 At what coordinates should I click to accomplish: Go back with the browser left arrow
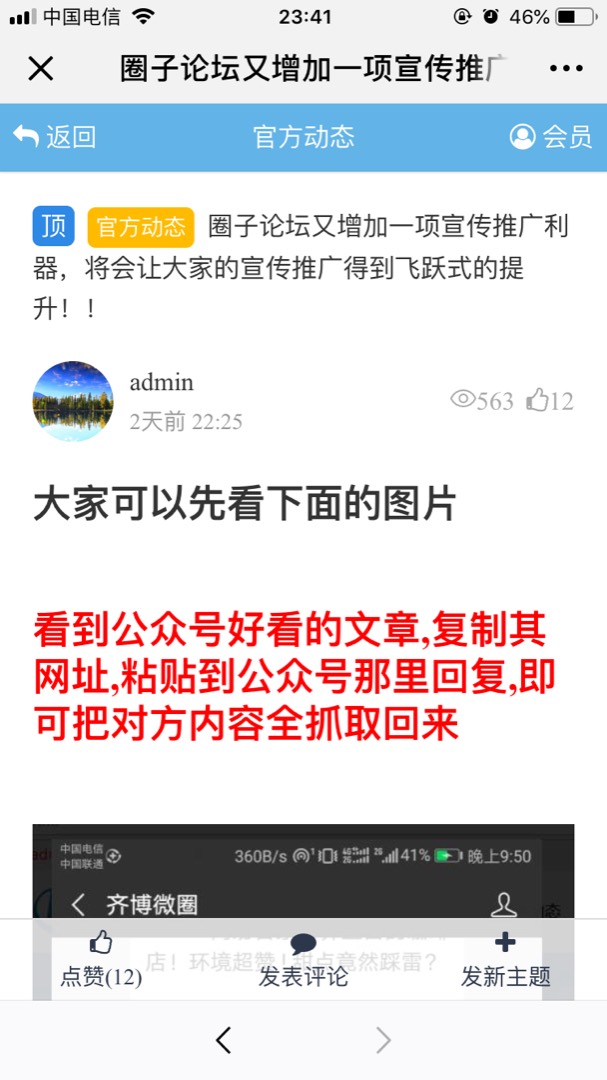point(224,1040)
